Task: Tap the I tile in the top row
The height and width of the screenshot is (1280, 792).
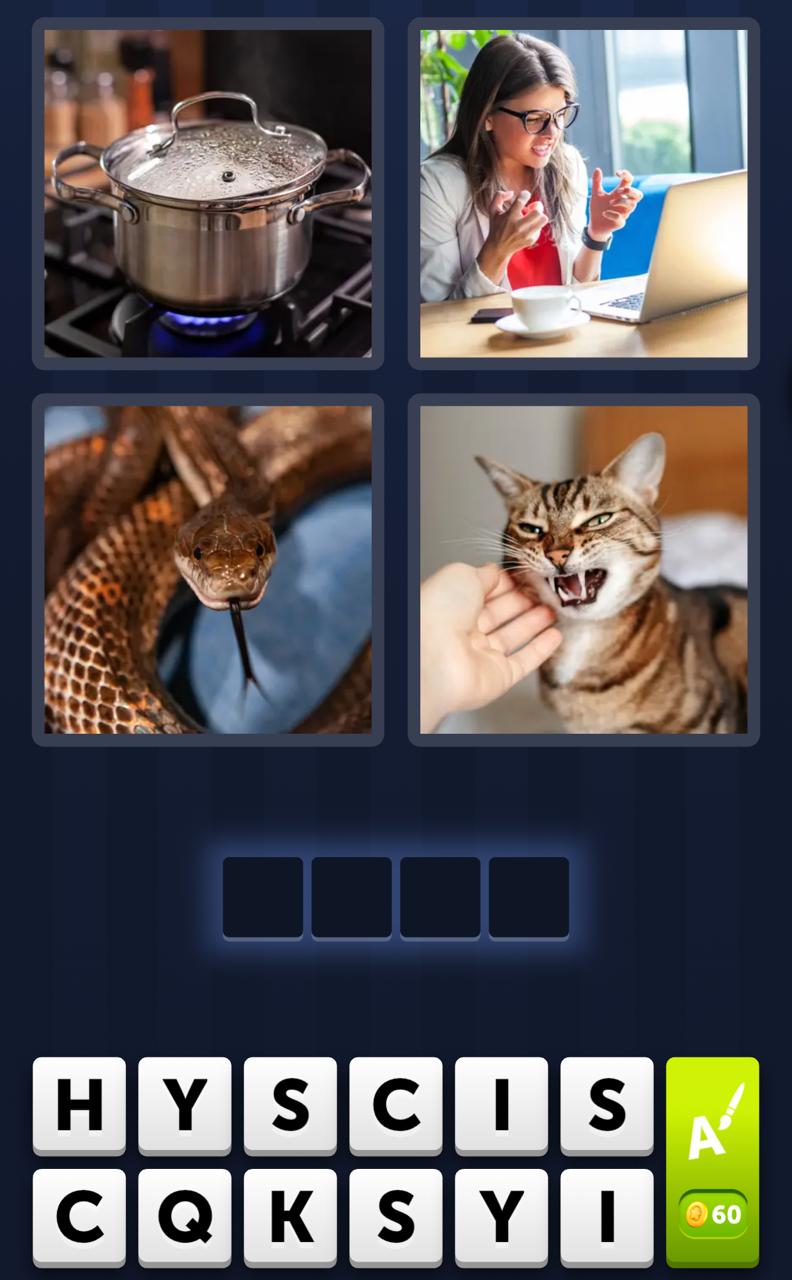Action: (502, 1107)
